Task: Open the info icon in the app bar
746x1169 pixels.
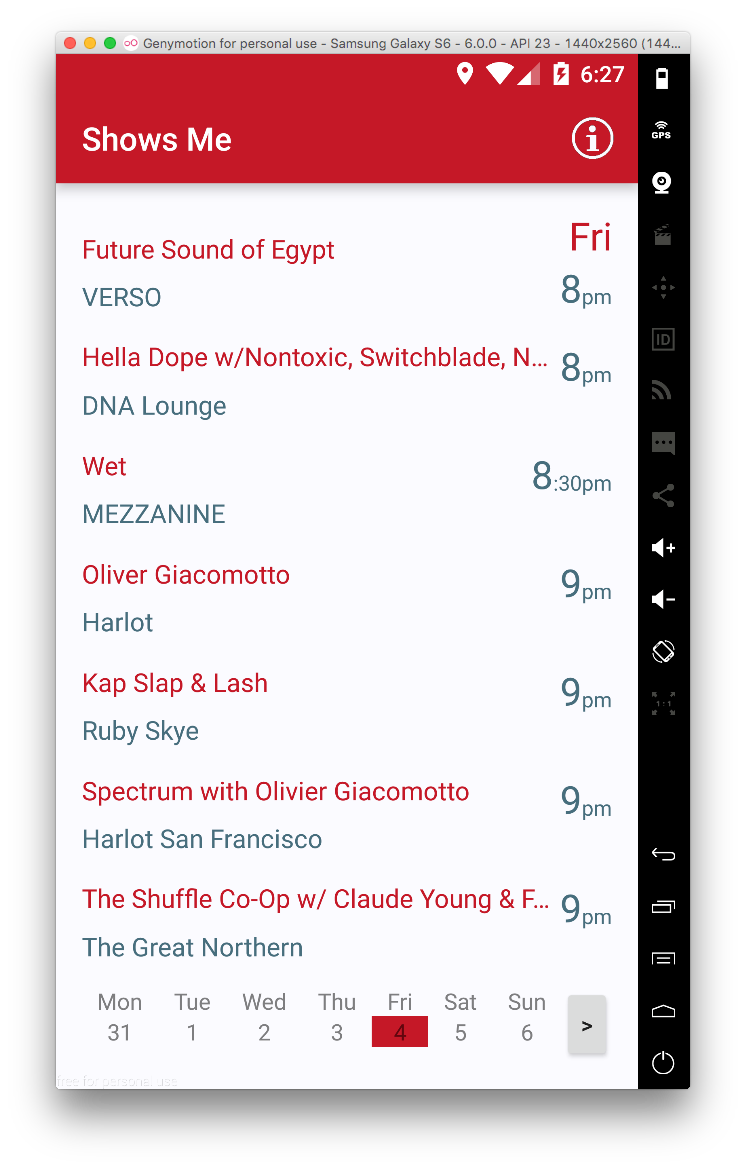Action: click(x=592, y=139)
